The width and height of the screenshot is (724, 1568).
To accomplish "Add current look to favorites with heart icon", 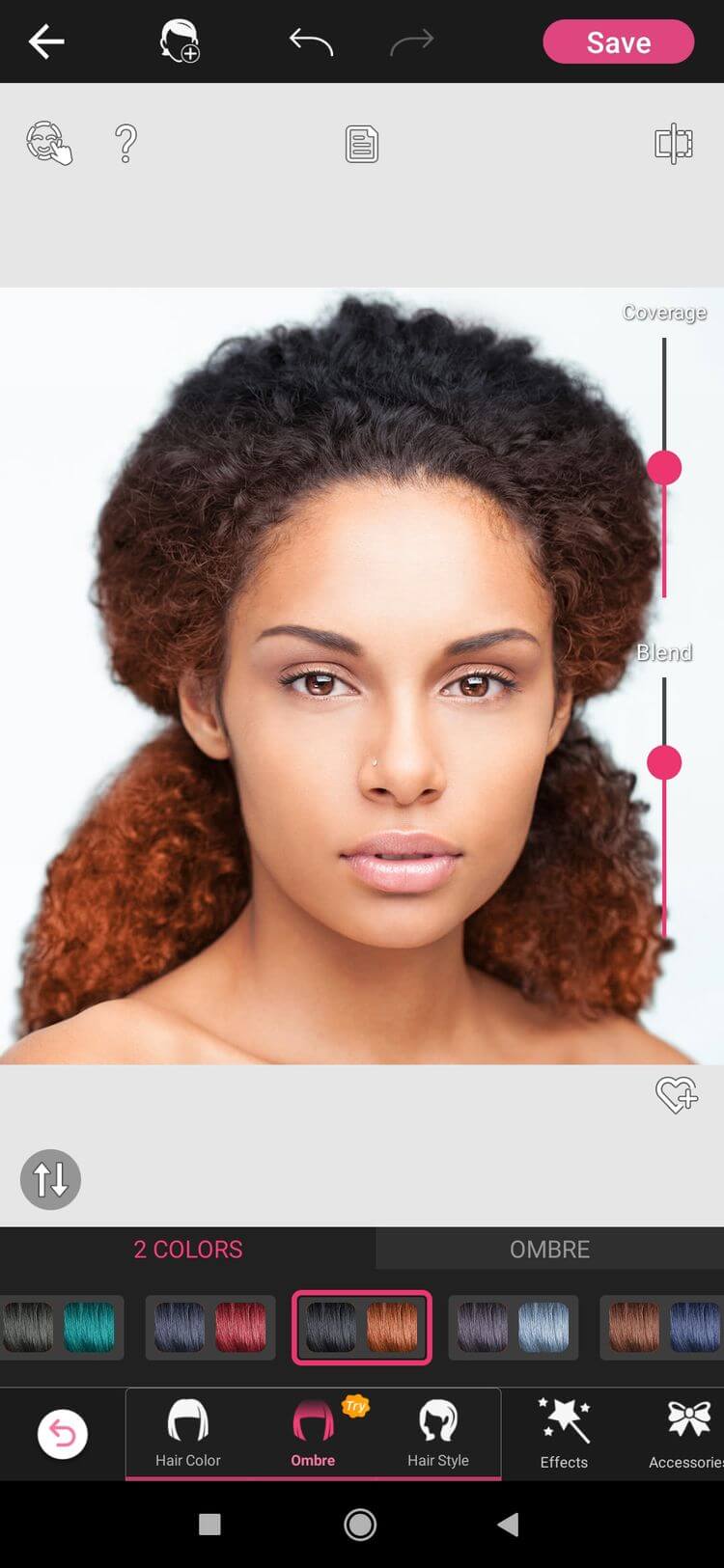I will pyautogui.click(x=677, y=1095).
